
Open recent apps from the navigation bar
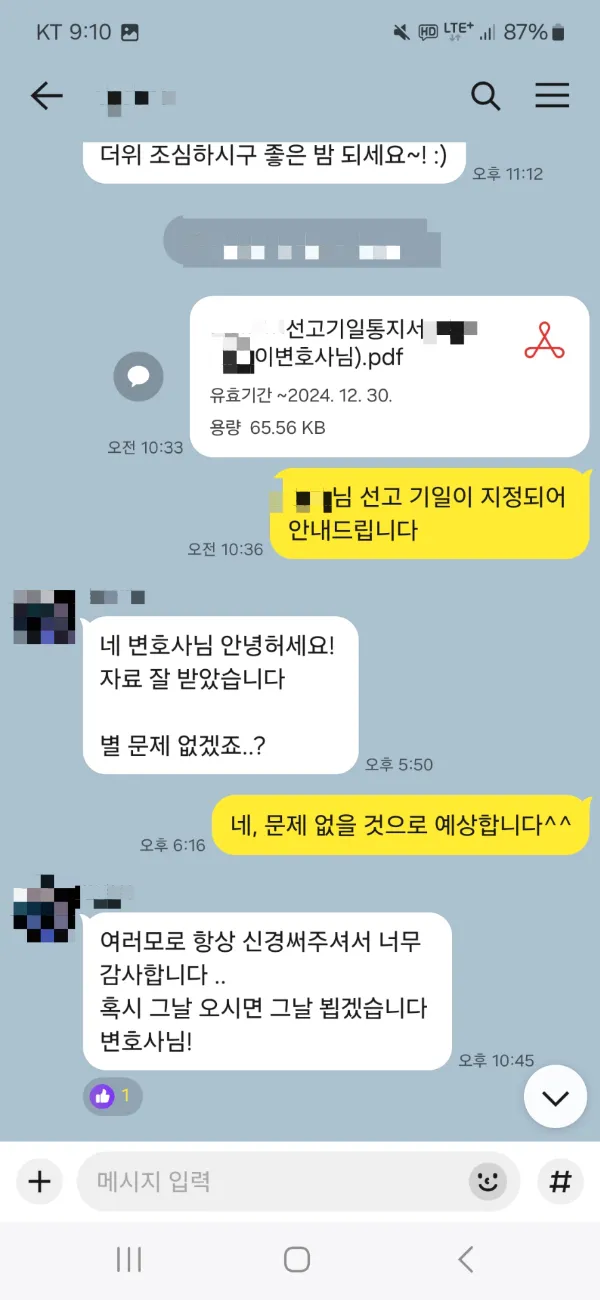129,1259
